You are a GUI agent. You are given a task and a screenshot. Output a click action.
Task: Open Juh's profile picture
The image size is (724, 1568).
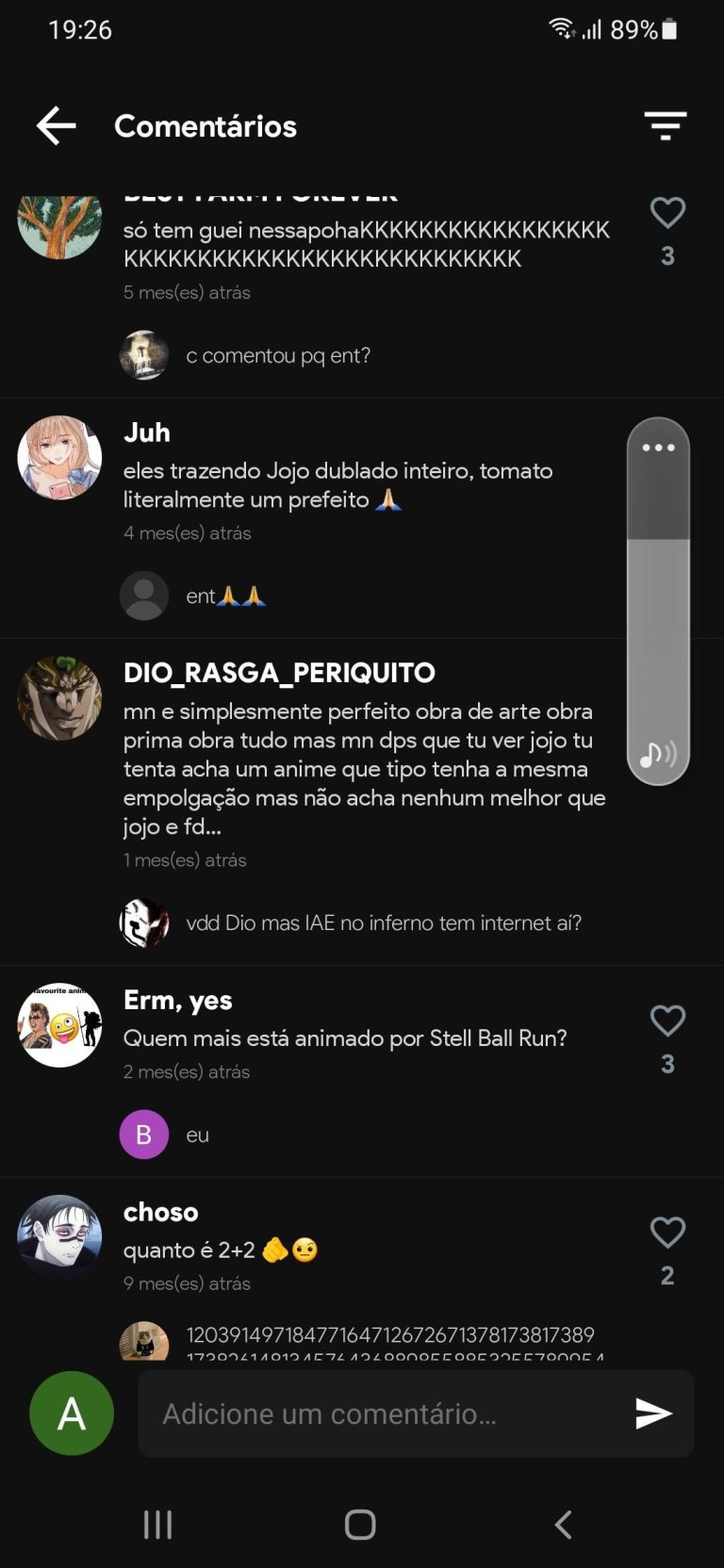click(x=59, y=458)
